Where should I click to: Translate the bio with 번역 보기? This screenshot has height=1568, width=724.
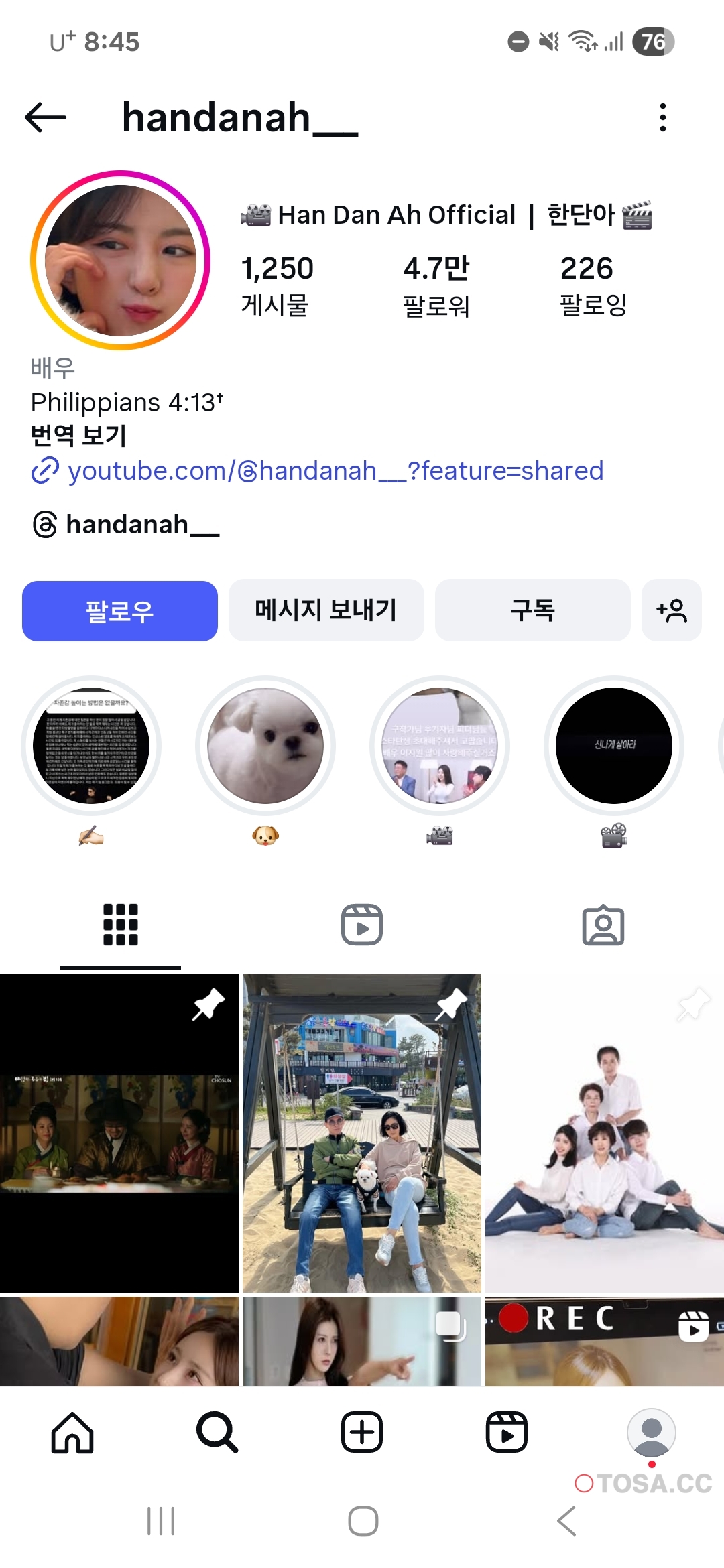[x=78, y=436]
